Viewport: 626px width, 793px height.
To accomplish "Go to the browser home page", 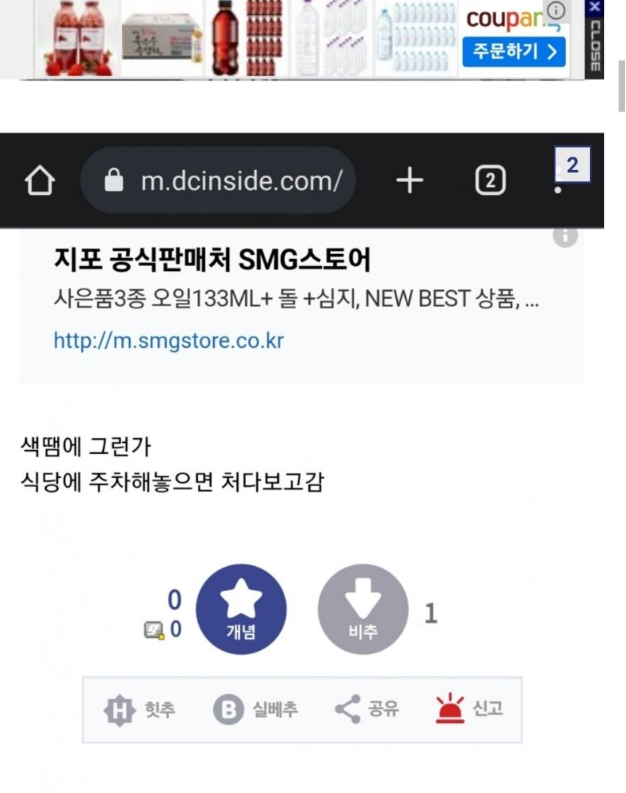I will click(x=39, y=181).
